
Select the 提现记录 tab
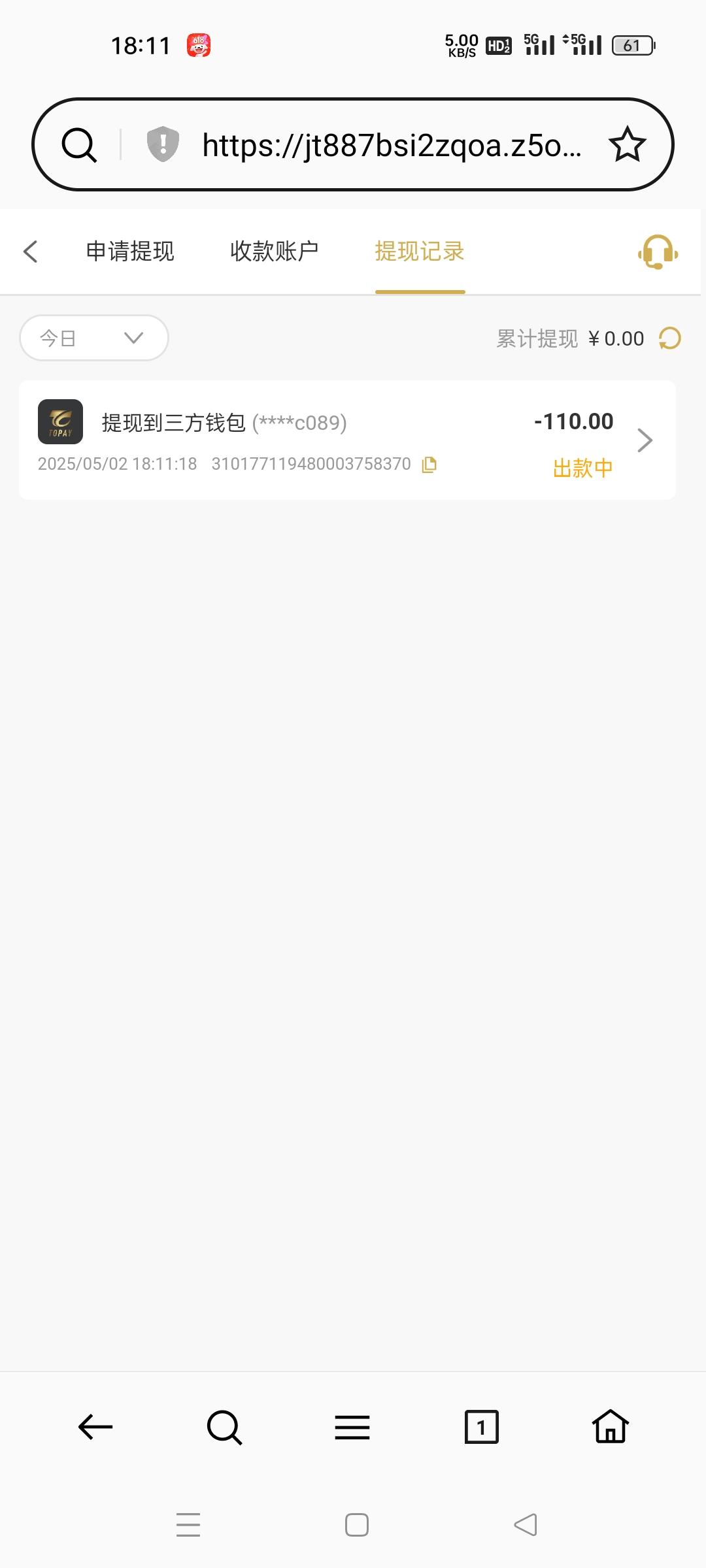coord(420,252)
